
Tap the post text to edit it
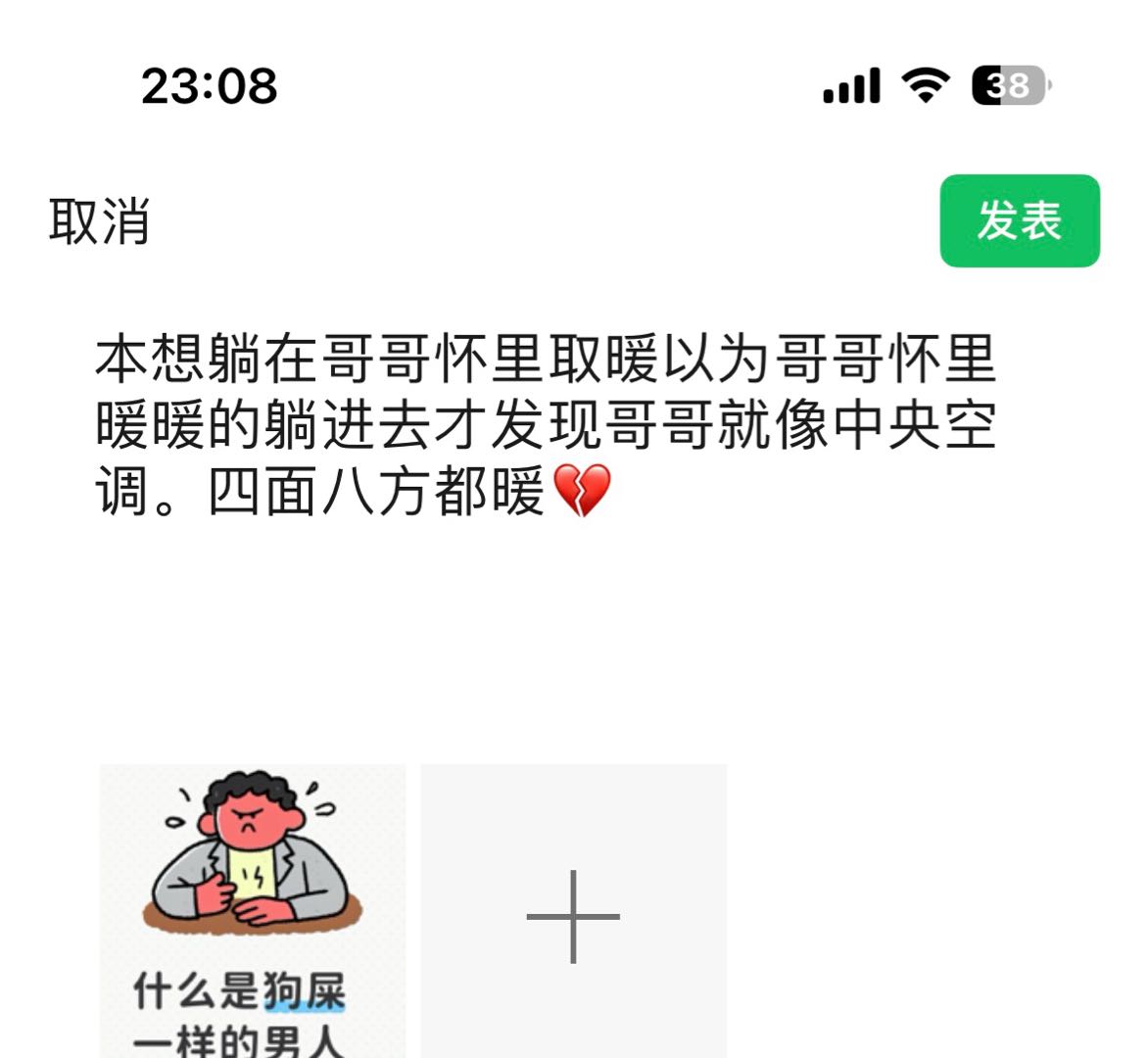(x=545, y=425)
